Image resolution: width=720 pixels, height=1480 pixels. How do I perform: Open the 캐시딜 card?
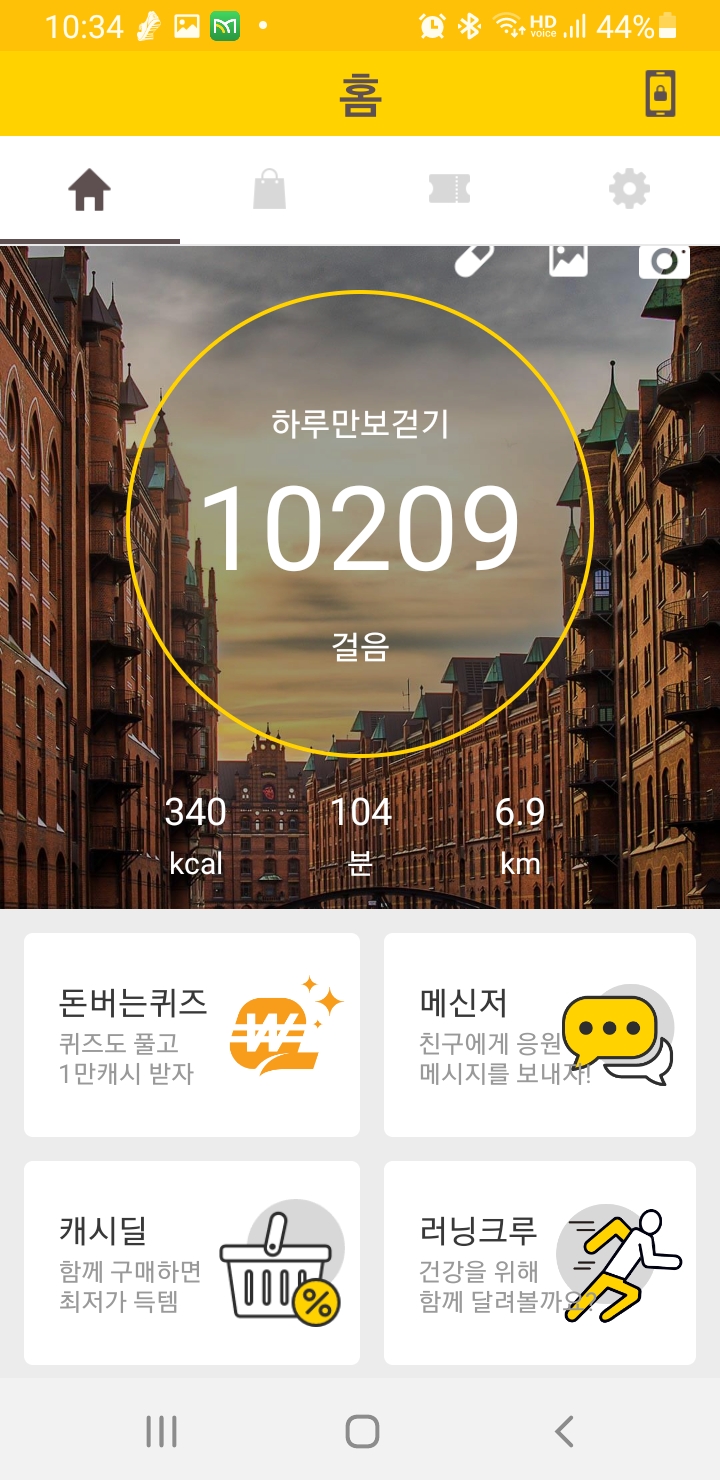(x=192, y=1263)
